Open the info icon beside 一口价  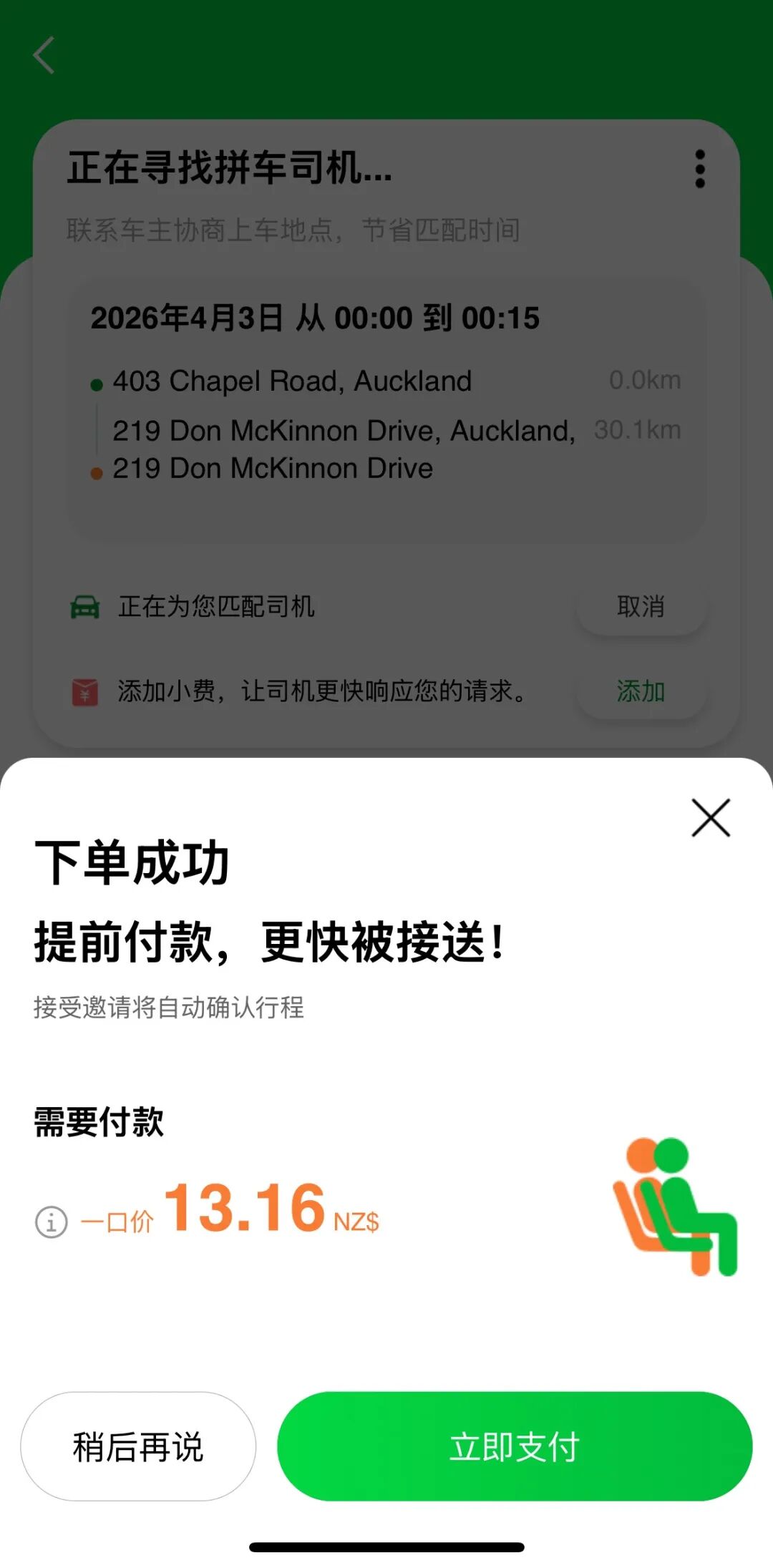[x=52, y=1222]
